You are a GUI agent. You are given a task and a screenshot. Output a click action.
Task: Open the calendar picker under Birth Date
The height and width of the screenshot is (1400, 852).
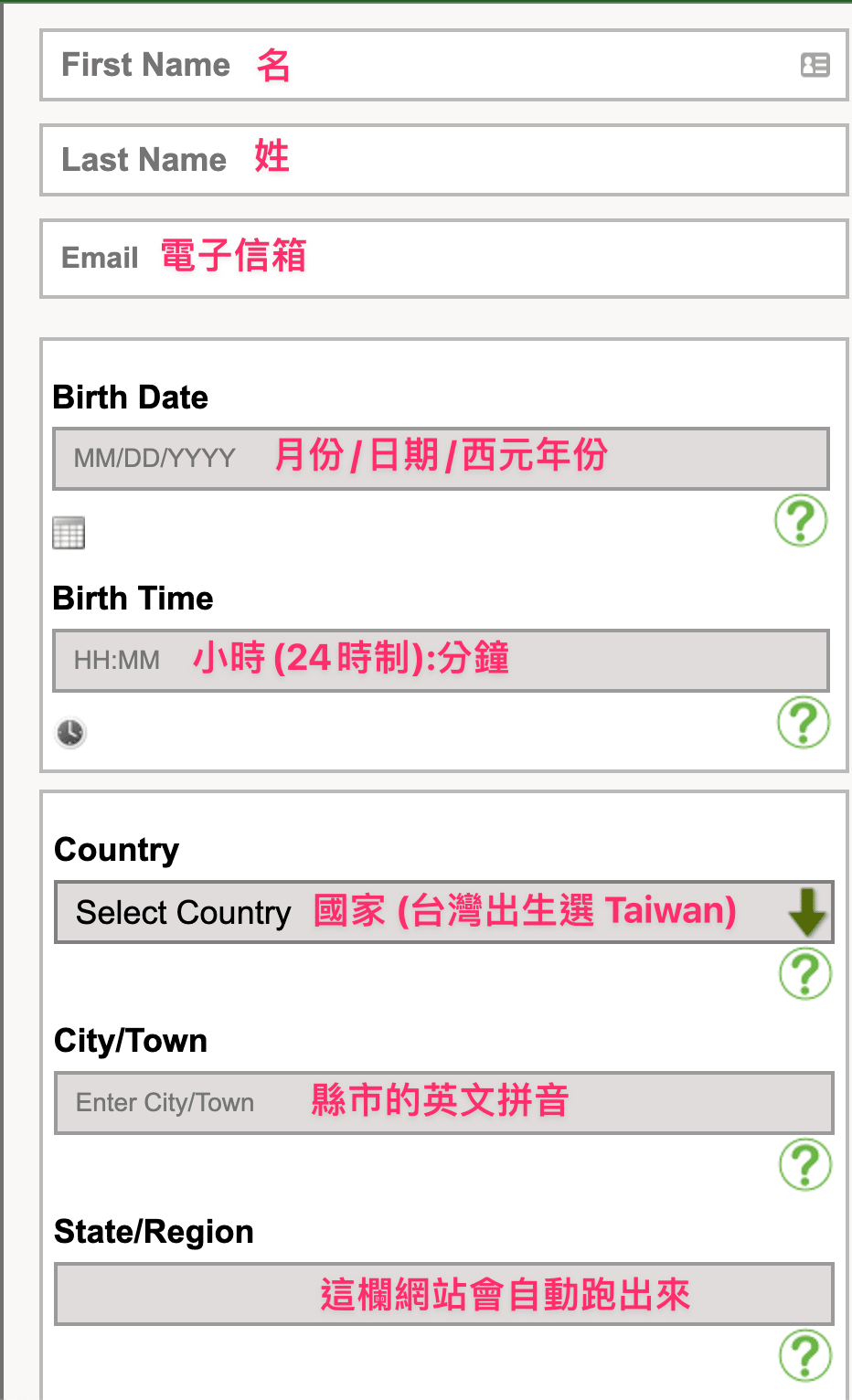click(69, 533)
